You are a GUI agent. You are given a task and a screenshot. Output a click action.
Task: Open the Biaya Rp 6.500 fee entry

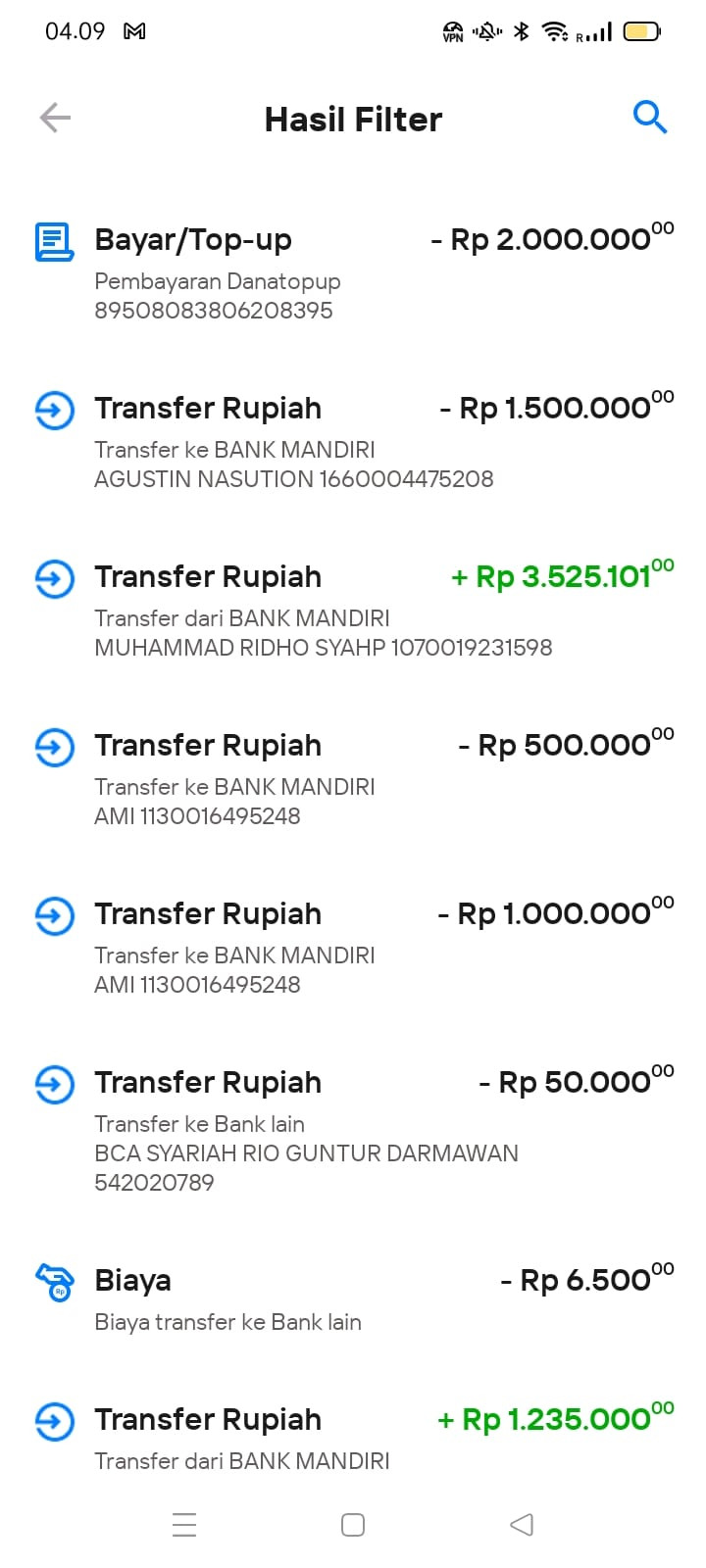click(353, 1298)
